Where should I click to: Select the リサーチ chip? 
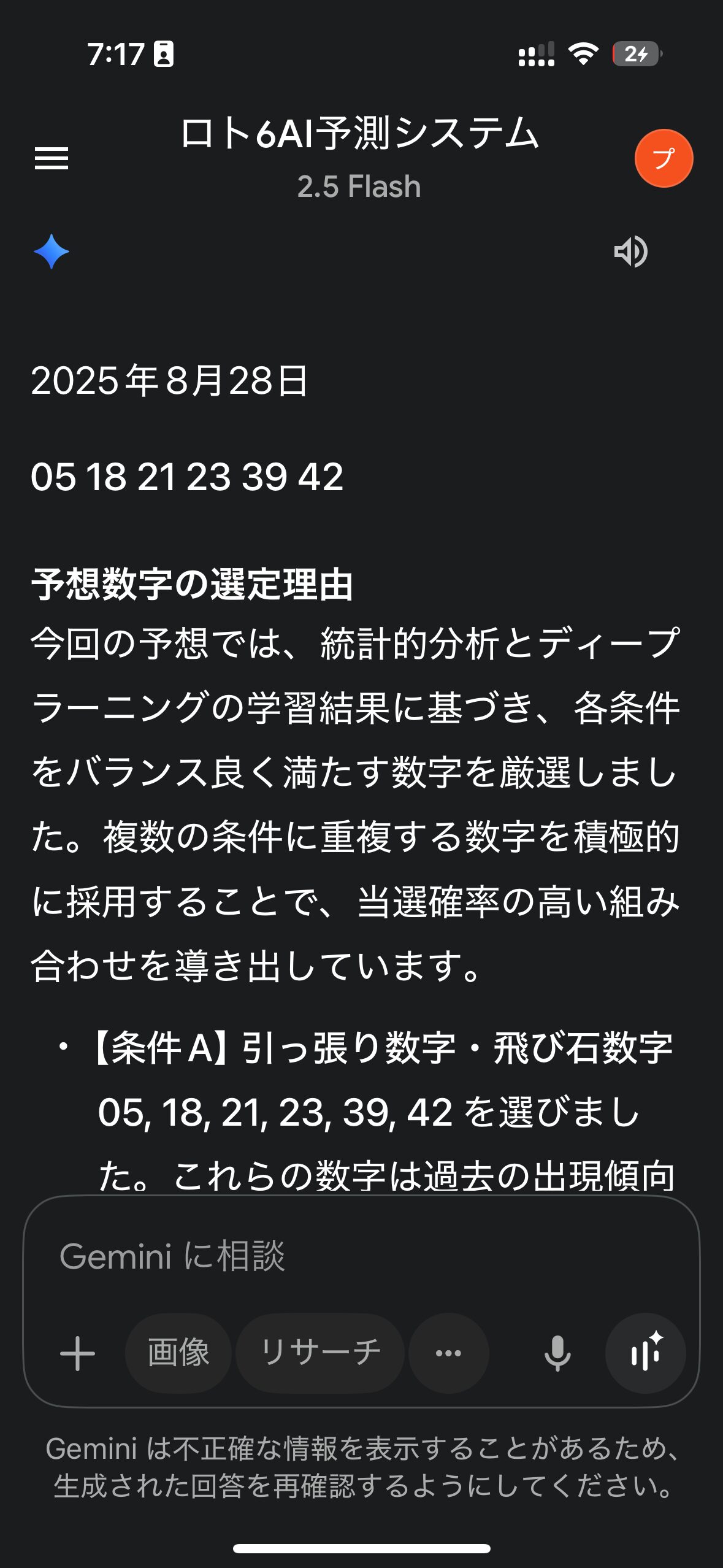click(x=320, y=1353)
